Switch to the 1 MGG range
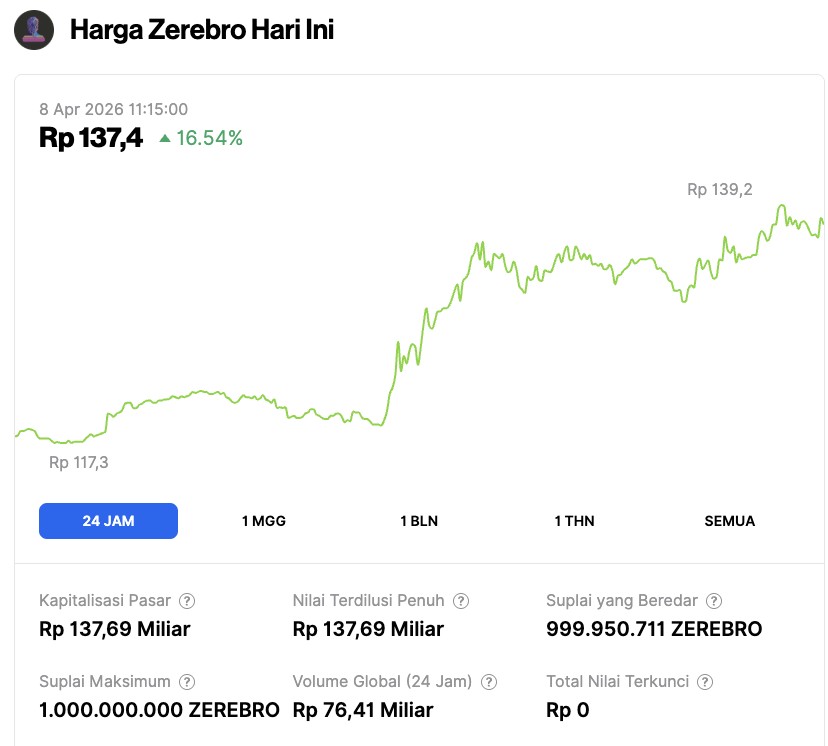The width and height of the screenshot is (828, 746). [x=264, y=521]
